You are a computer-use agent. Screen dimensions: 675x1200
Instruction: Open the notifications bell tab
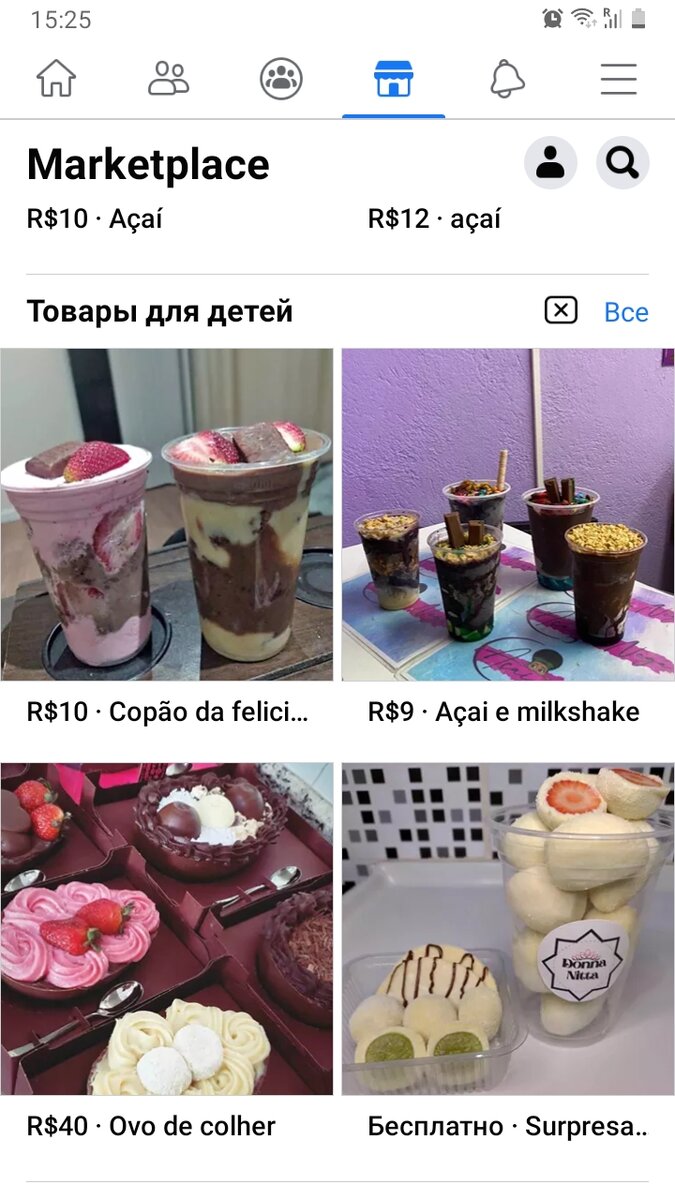pos(507,79)
